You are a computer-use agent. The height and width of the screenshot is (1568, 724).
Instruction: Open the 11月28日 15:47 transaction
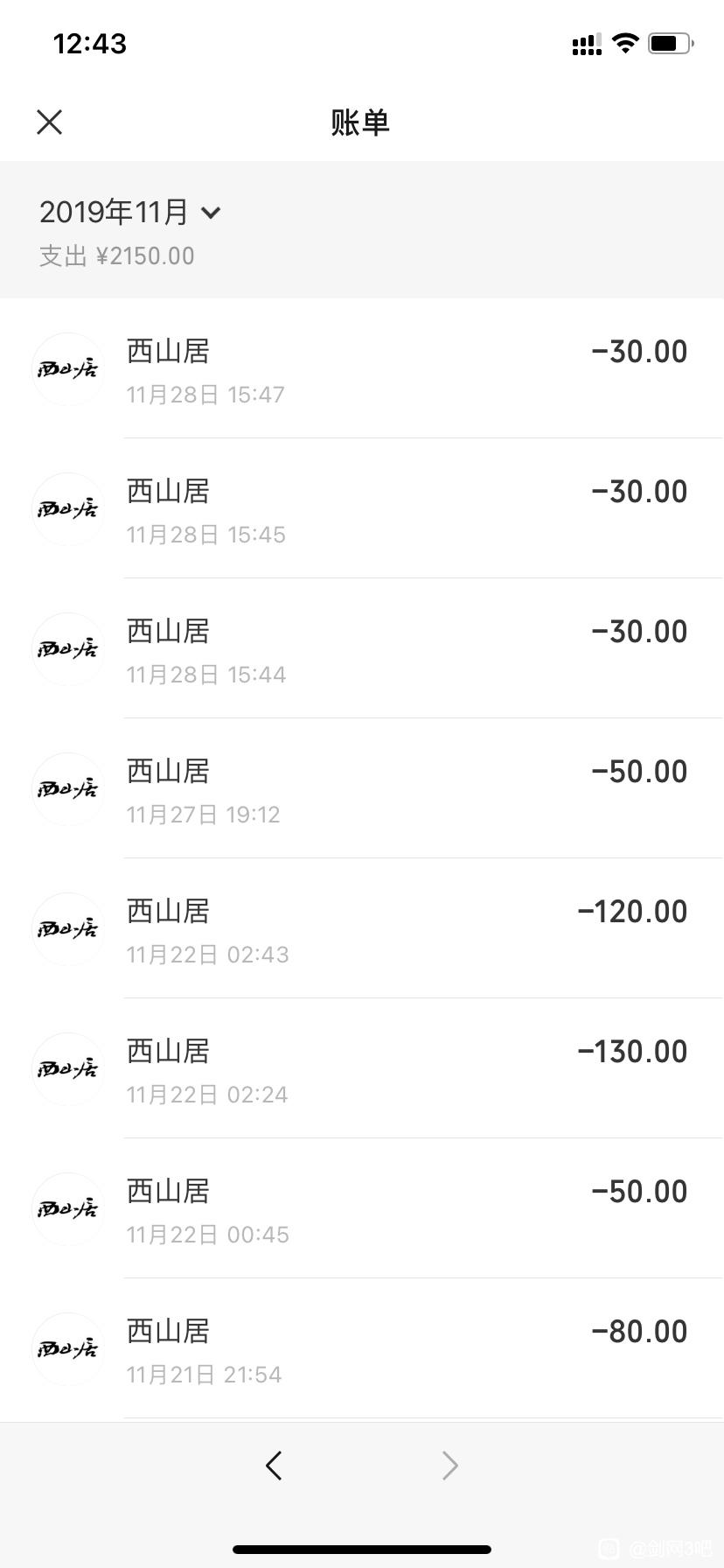(x=362, y=368)
